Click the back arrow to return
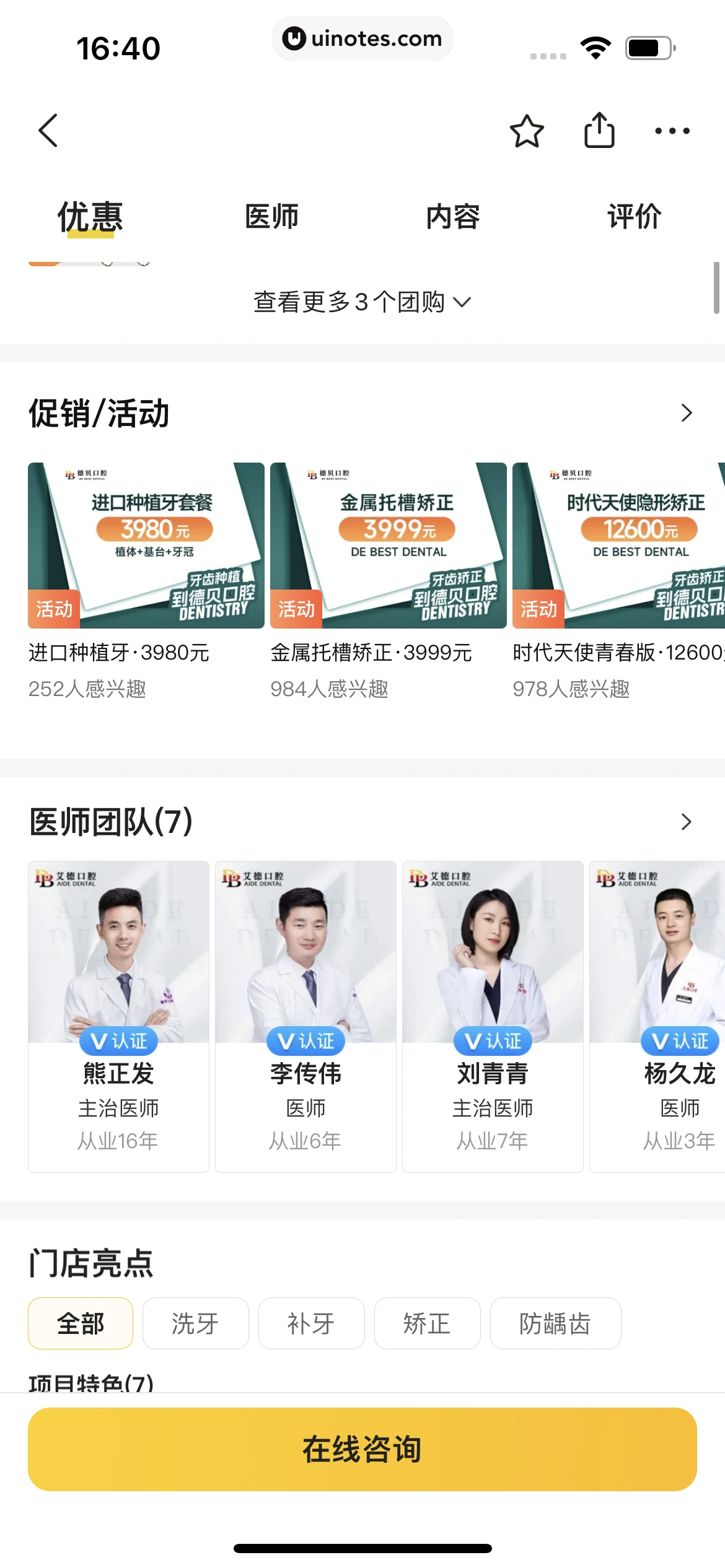Viewport: 725px width, 1568px height. tap(48, 131)
